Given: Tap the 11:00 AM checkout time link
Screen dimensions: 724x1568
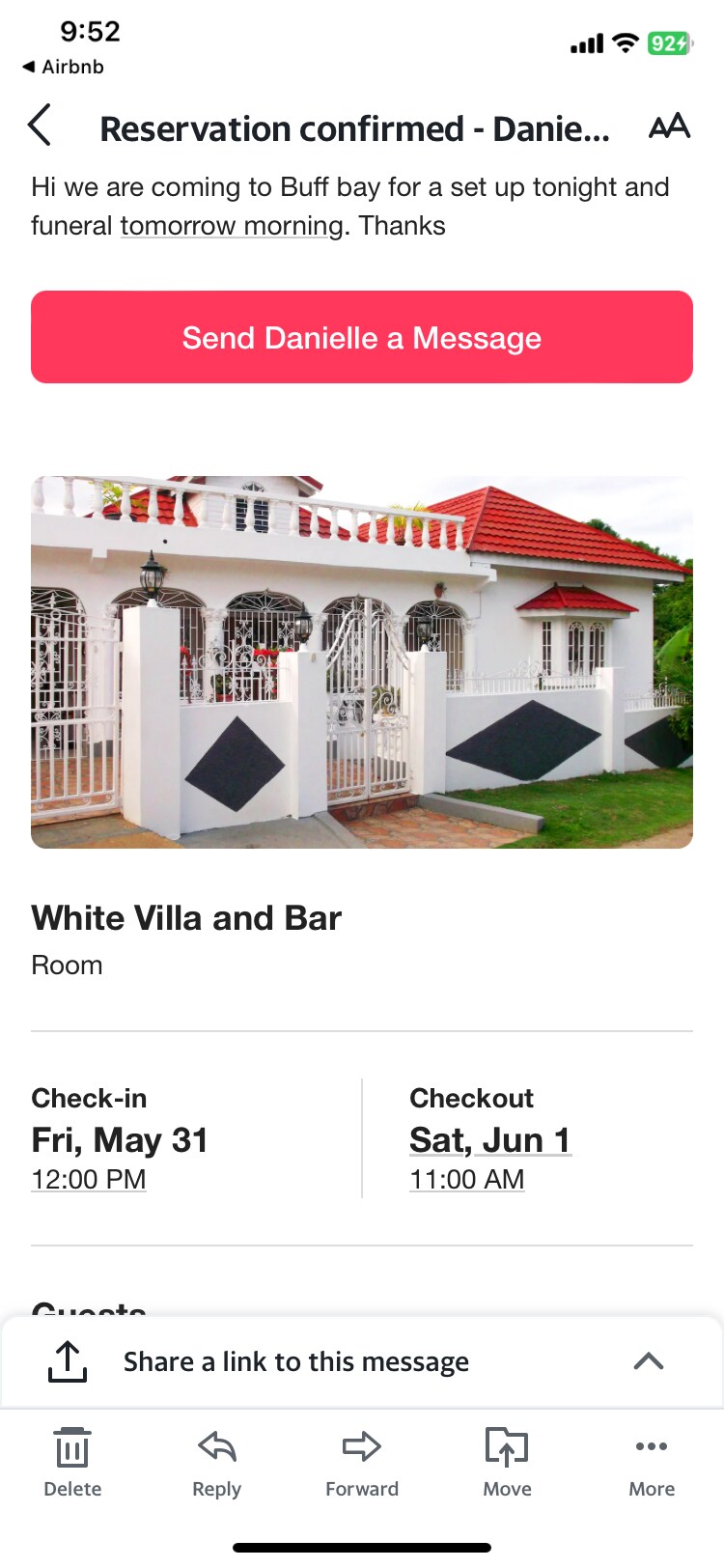Looking at the screenshot, I should pyautogui.click(x=467, y=1179).
